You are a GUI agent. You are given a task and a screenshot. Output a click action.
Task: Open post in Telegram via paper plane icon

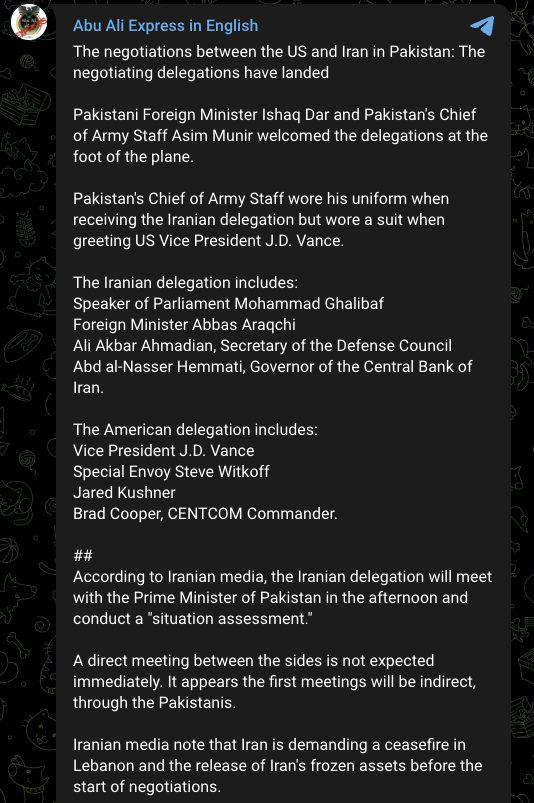pyautogui.click(x=482, y=26)
